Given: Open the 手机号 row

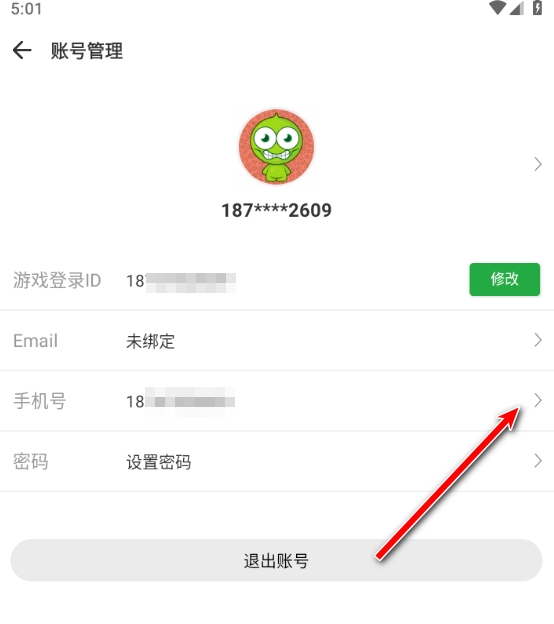Looking at the screenshot, I should pos(277,401).
